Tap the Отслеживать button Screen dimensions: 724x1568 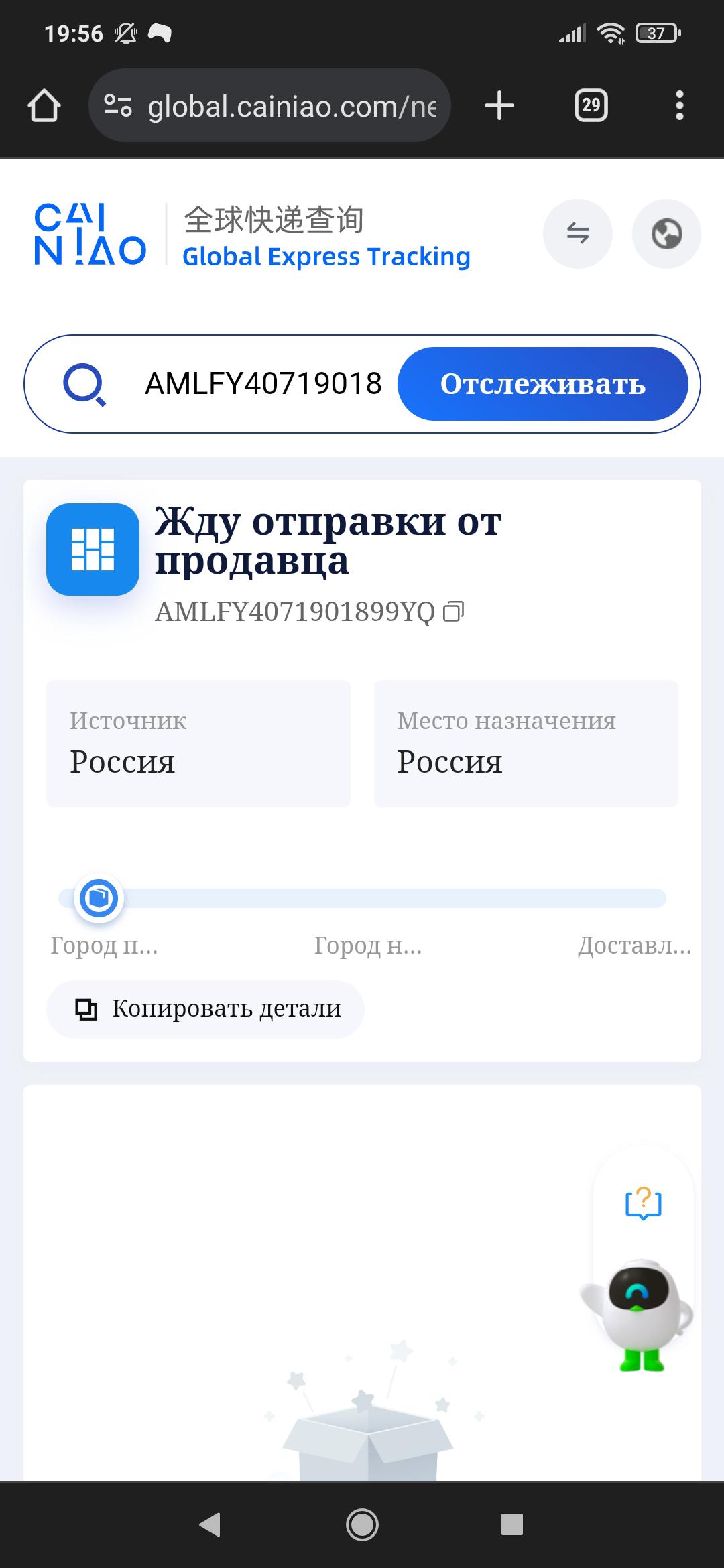pos(542,384)
